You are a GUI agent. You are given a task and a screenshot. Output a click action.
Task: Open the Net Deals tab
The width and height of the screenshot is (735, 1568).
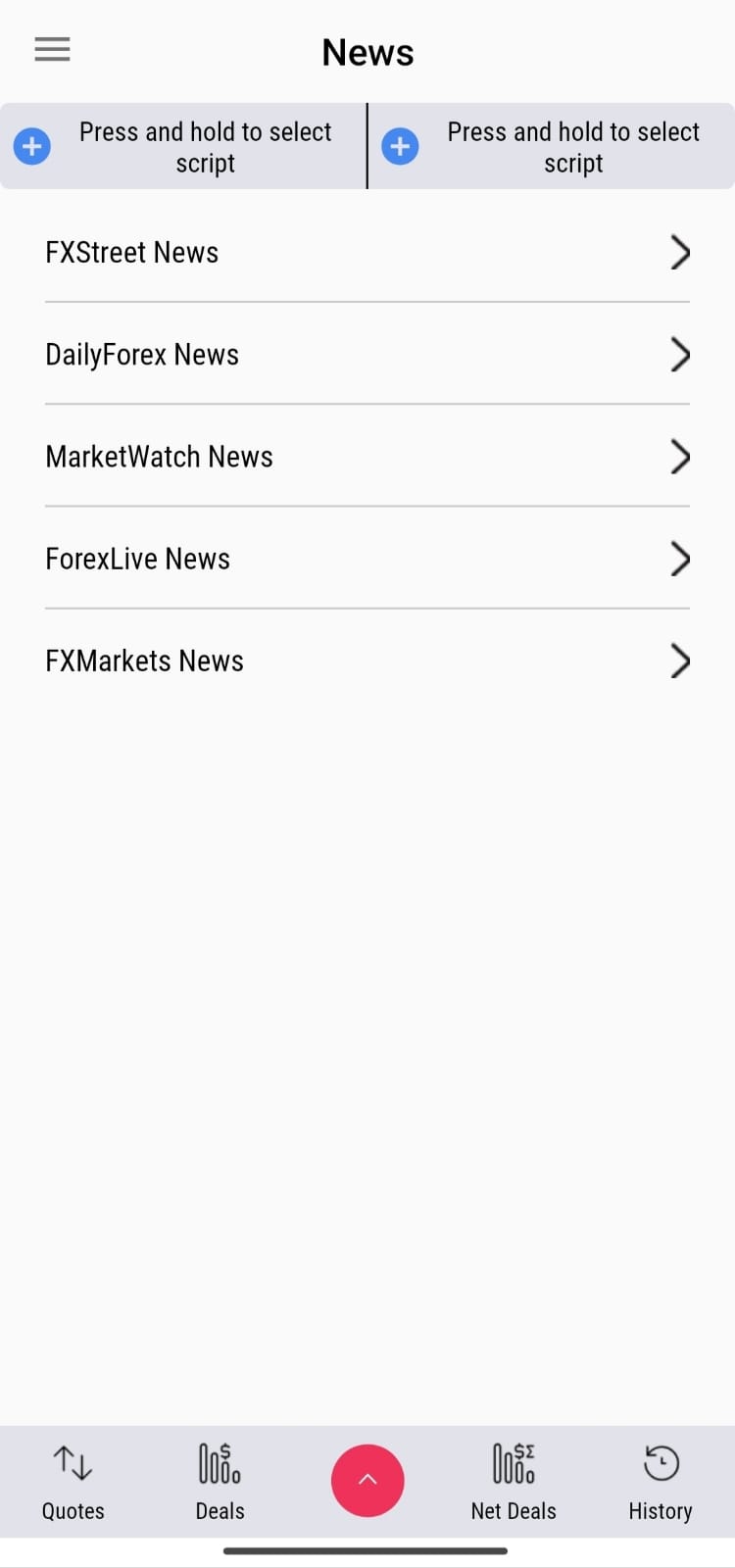[x=514, y=1482]
